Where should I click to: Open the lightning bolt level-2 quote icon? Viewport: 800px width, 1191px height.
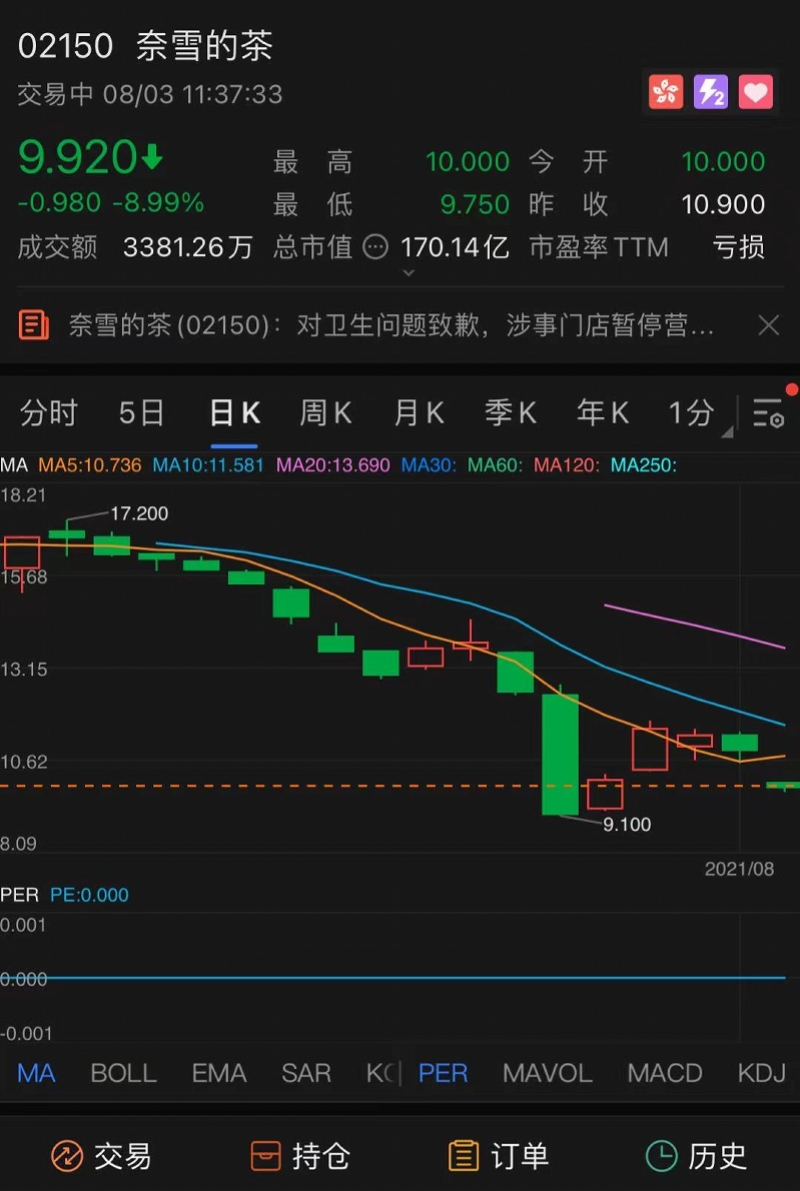click(x=711, y=93)
